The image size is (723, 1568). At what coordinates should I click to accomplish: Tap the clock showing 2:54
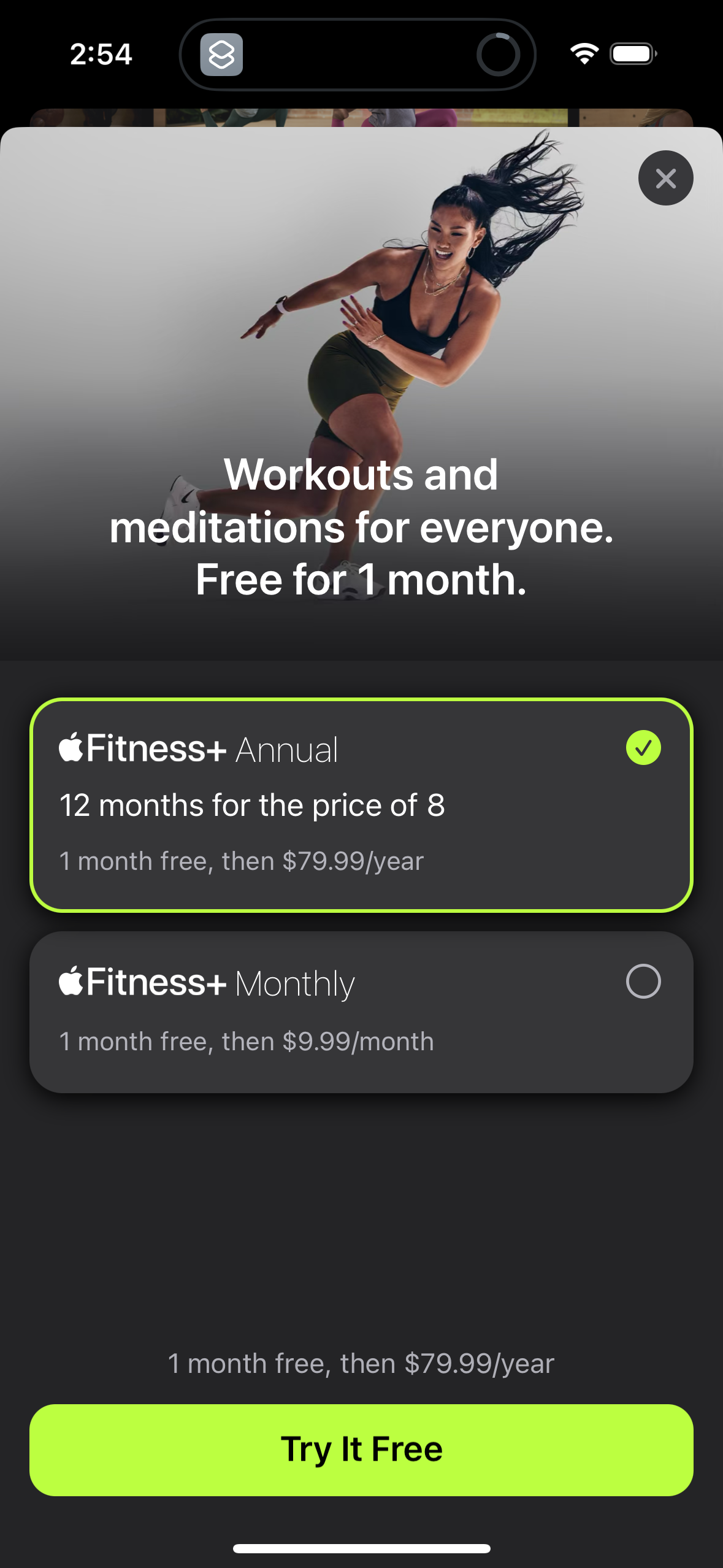(101, 54)
